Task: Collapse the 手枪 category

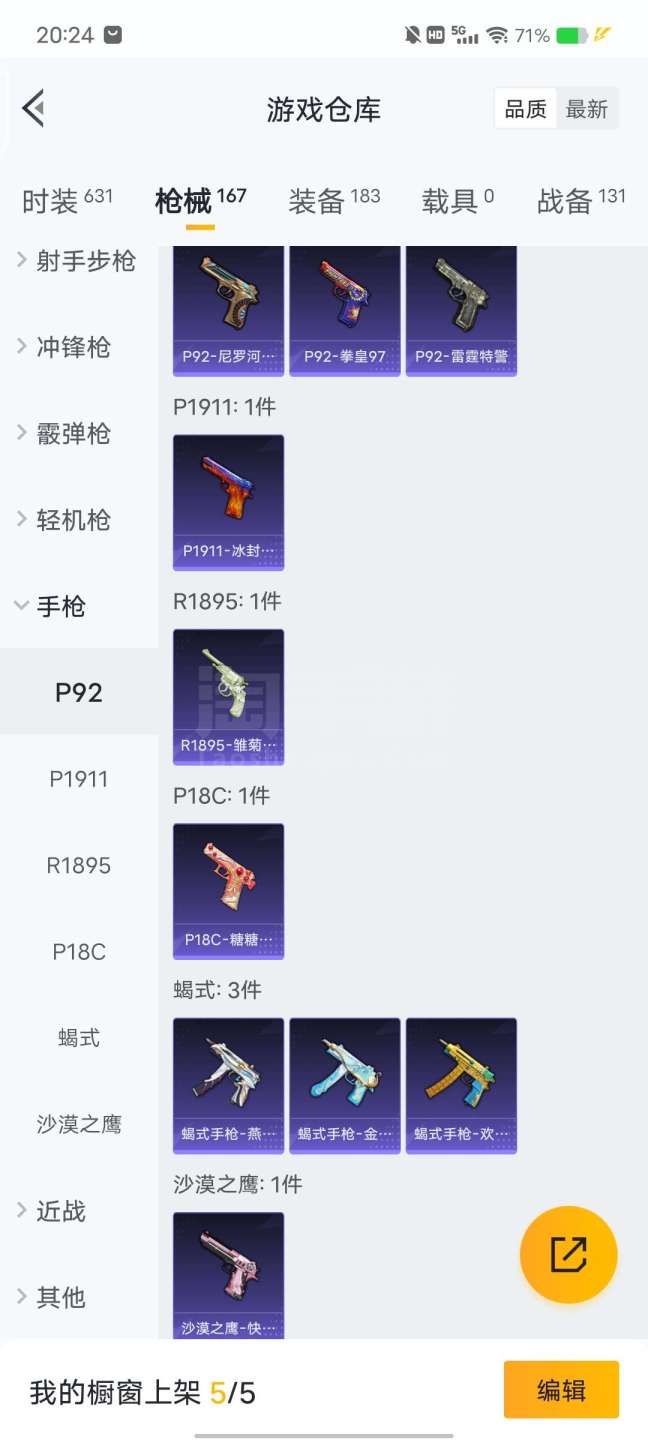Action: point(61,606)
